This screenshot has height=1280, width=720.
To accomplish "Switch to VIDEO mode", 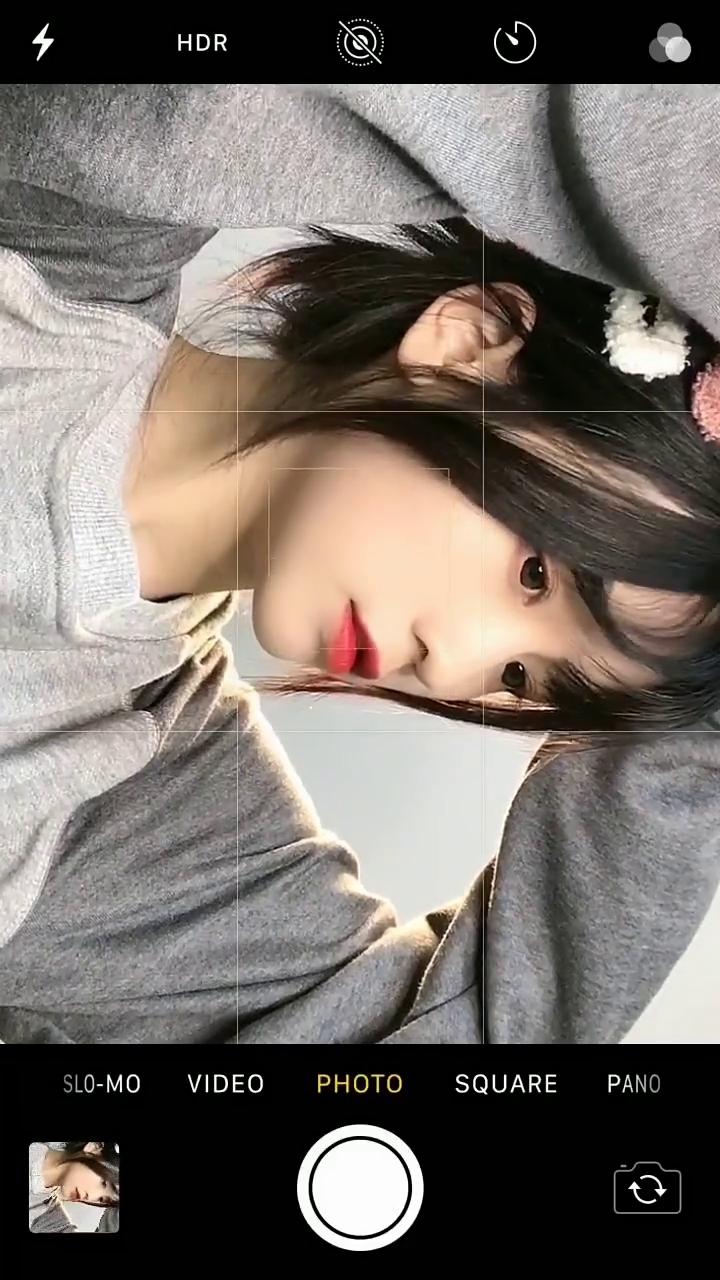I will click(x=226, y=1084).
